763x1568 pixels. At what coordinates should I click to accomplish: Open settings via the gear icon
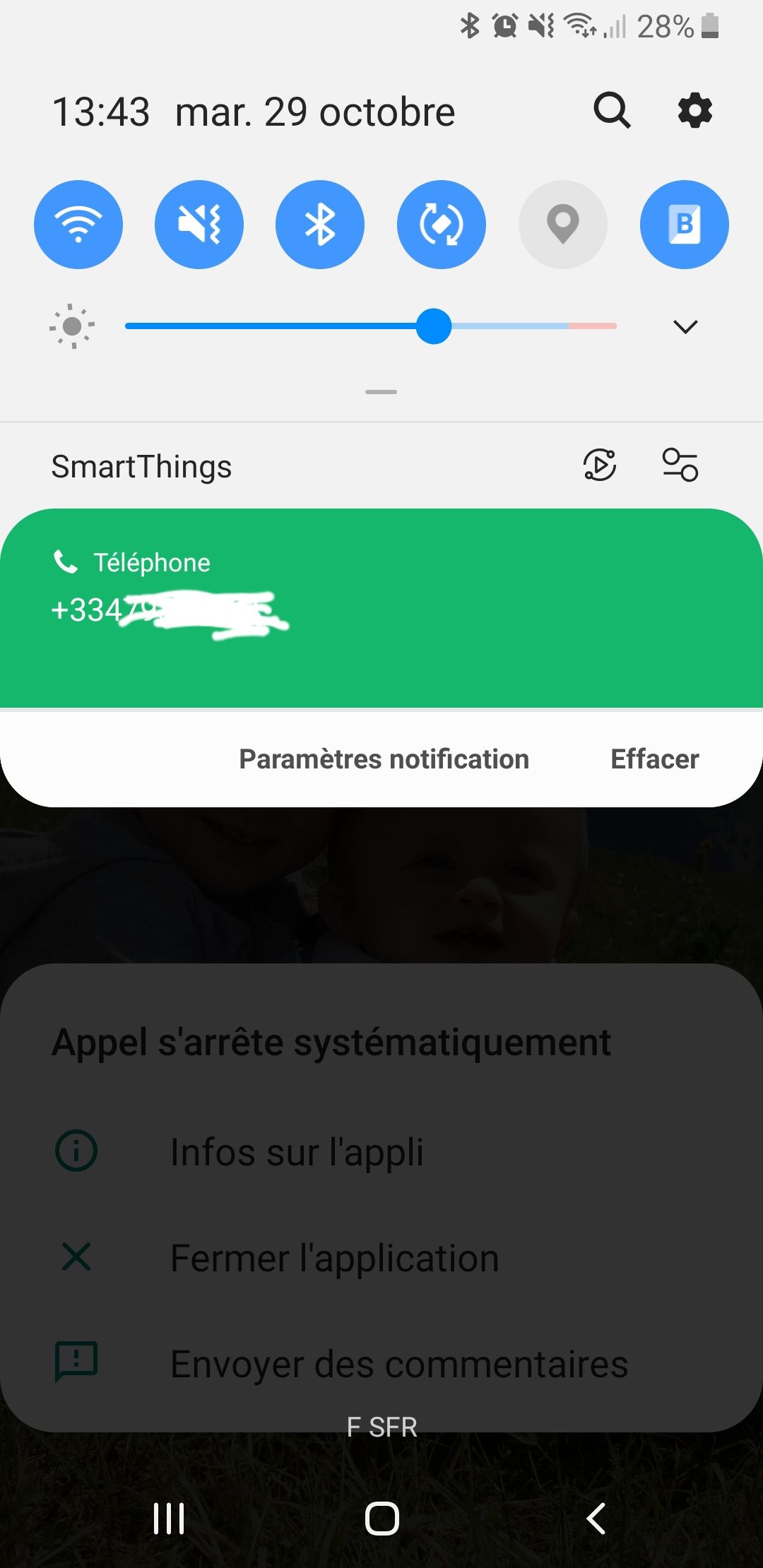695,110
